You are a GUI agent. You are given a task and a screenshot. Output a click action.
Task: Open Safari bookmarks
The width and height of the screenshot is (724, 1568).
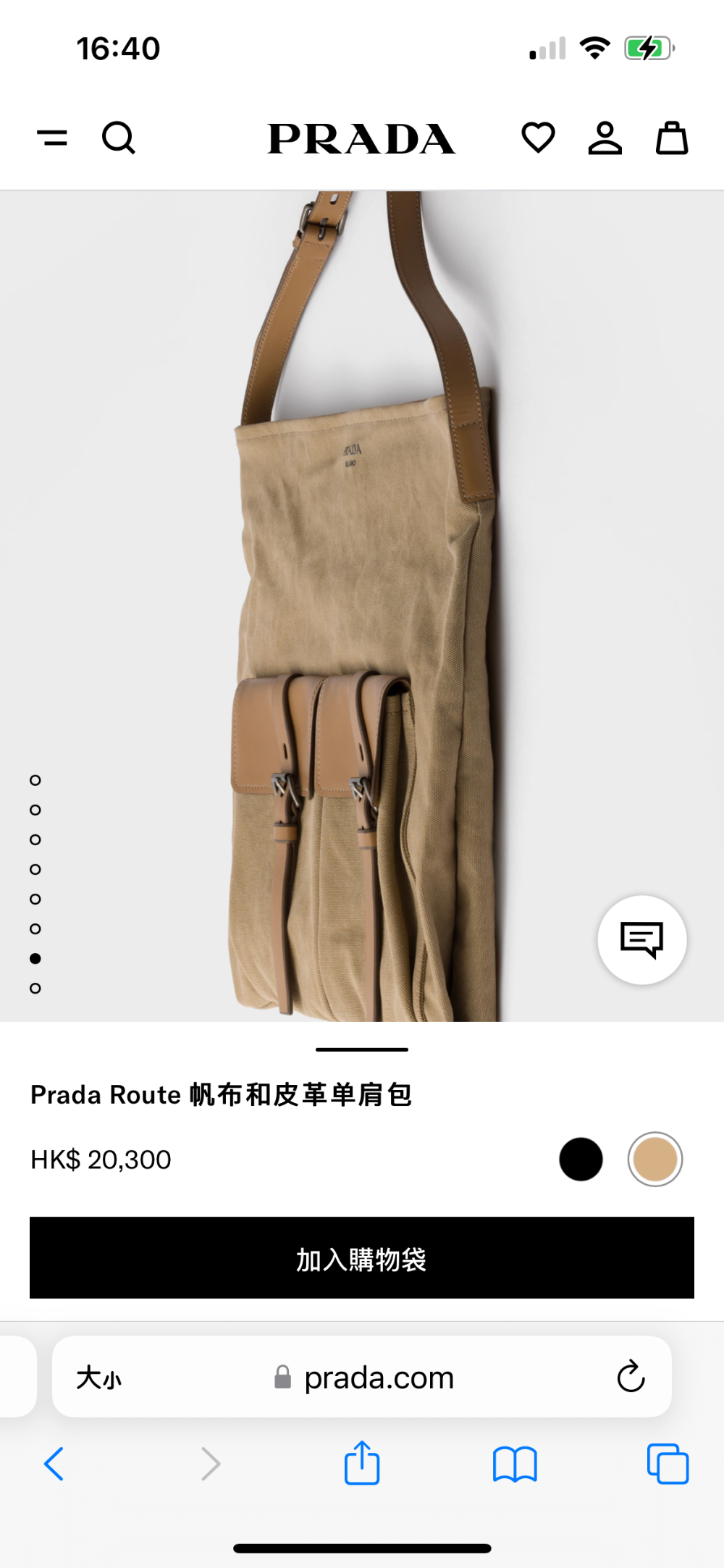[x=515, y=1464]
